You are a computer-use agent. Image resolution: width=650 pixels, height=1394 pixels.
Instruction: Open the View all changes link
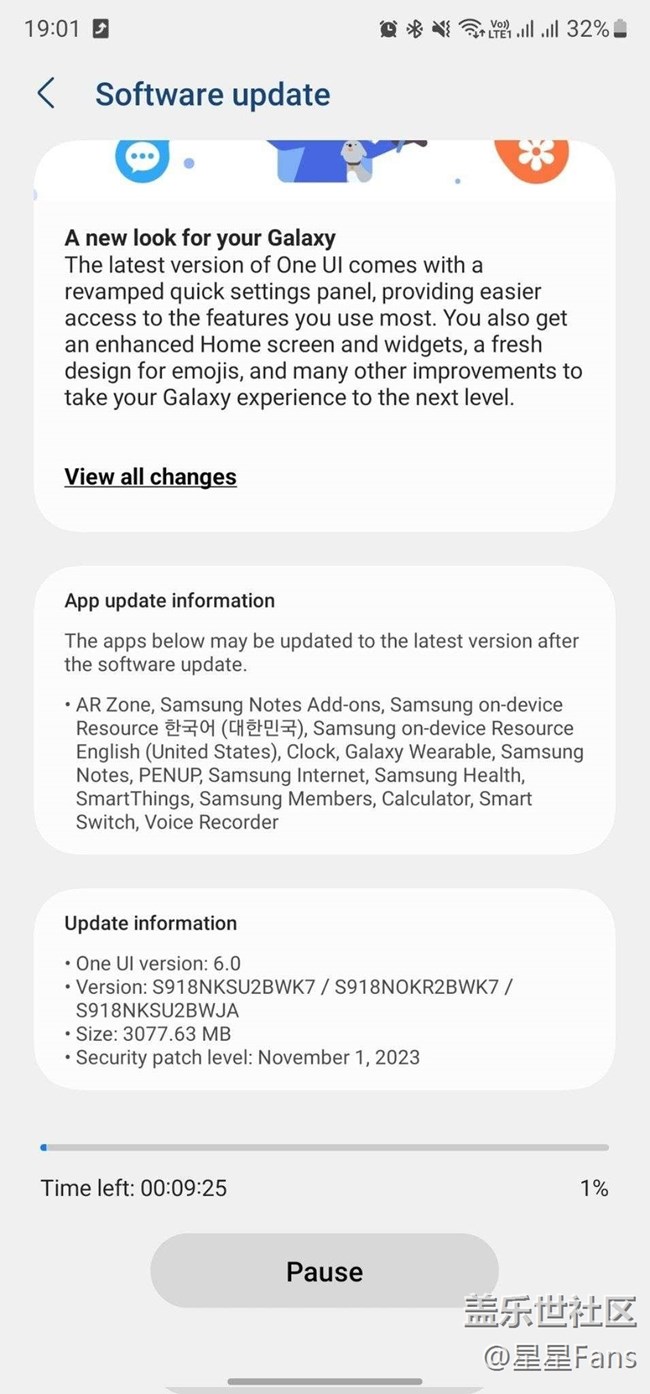point(150,477)
